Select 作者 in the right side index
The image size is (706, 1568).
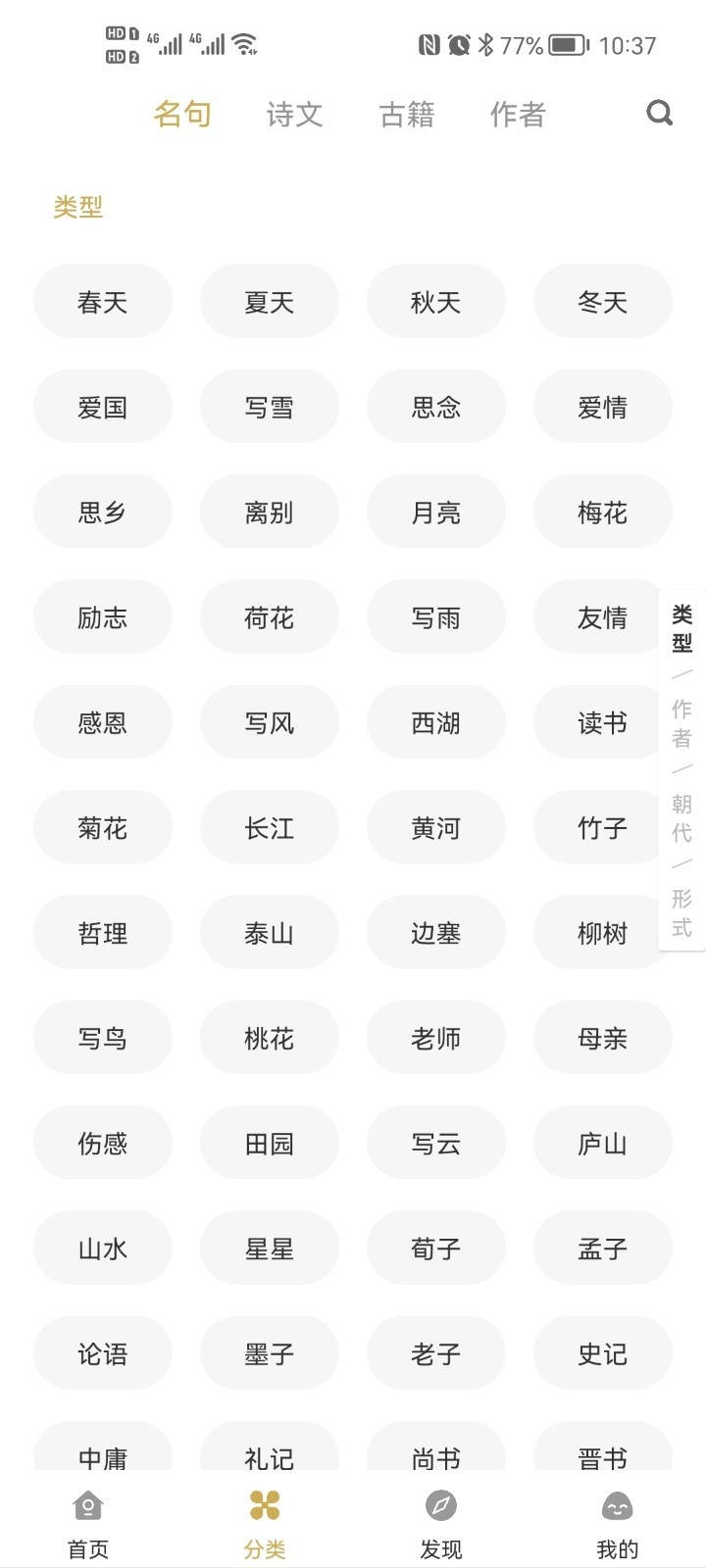[681, 722]
